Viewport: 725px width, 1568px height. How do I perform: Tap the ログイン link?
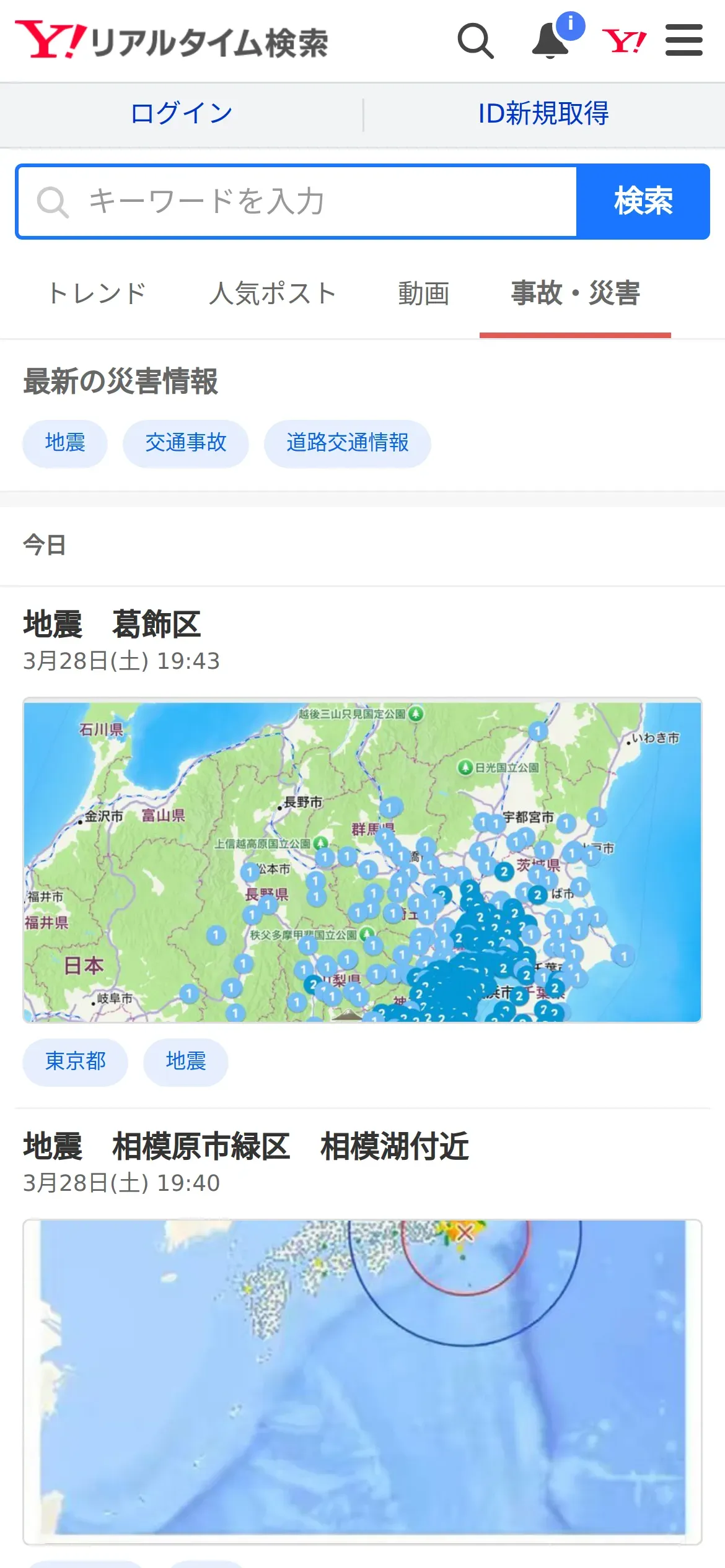coord(182,114)
